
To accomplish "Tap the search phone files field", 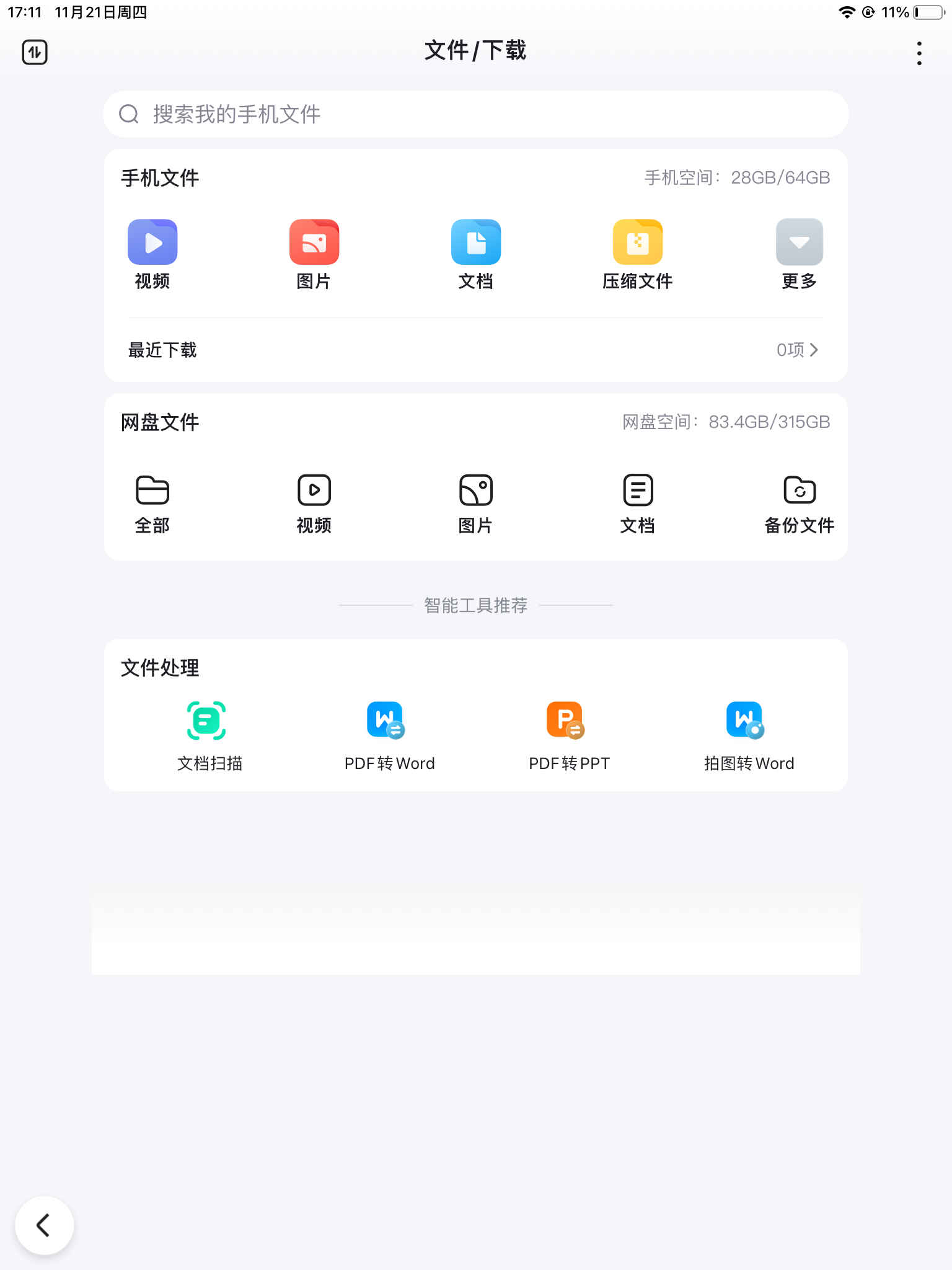I will (x=475, y=114).
